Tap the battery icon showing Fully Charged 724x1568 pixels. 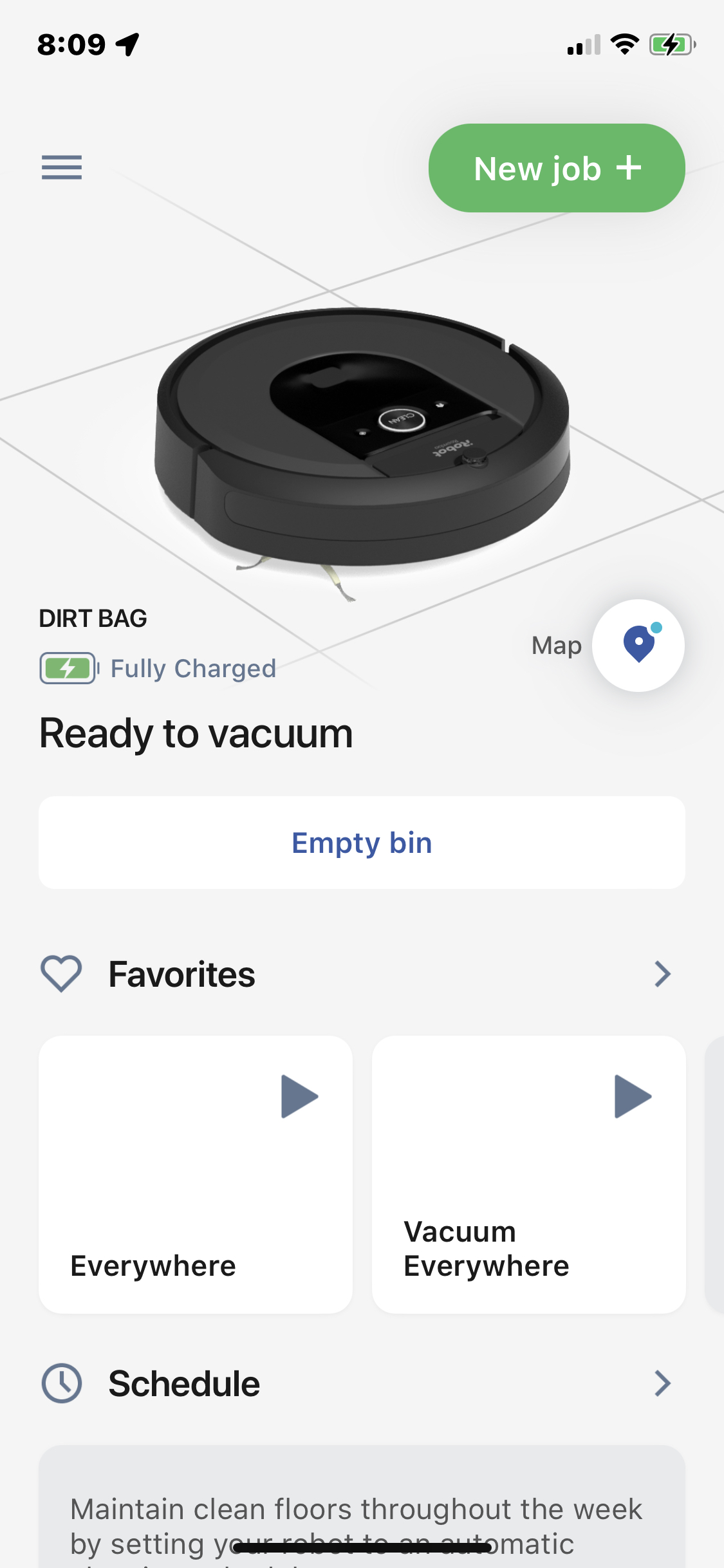pos(66,668)
